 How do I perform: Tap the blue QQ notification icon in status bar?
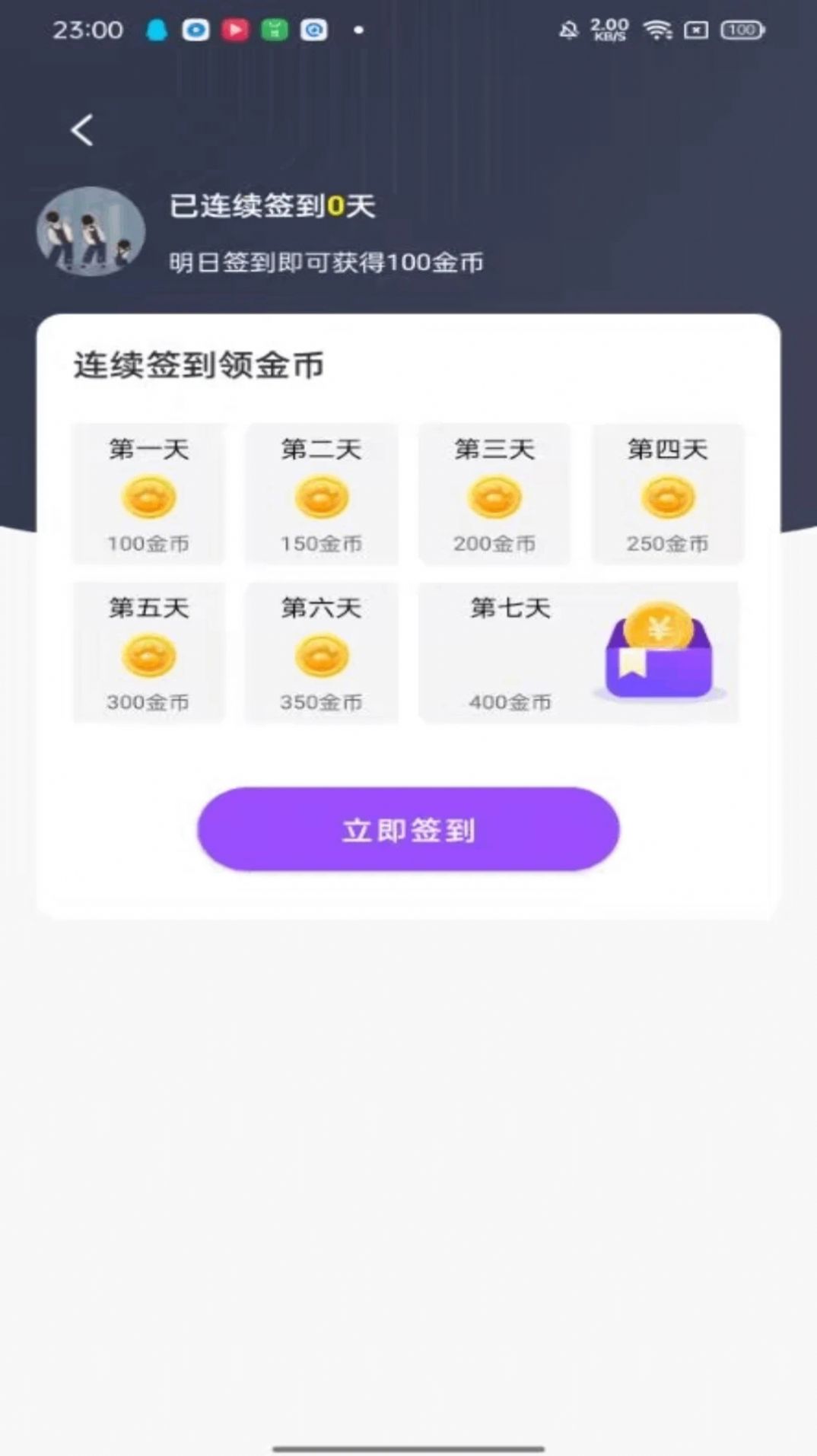pyautogui.click(x=157, y=29)
